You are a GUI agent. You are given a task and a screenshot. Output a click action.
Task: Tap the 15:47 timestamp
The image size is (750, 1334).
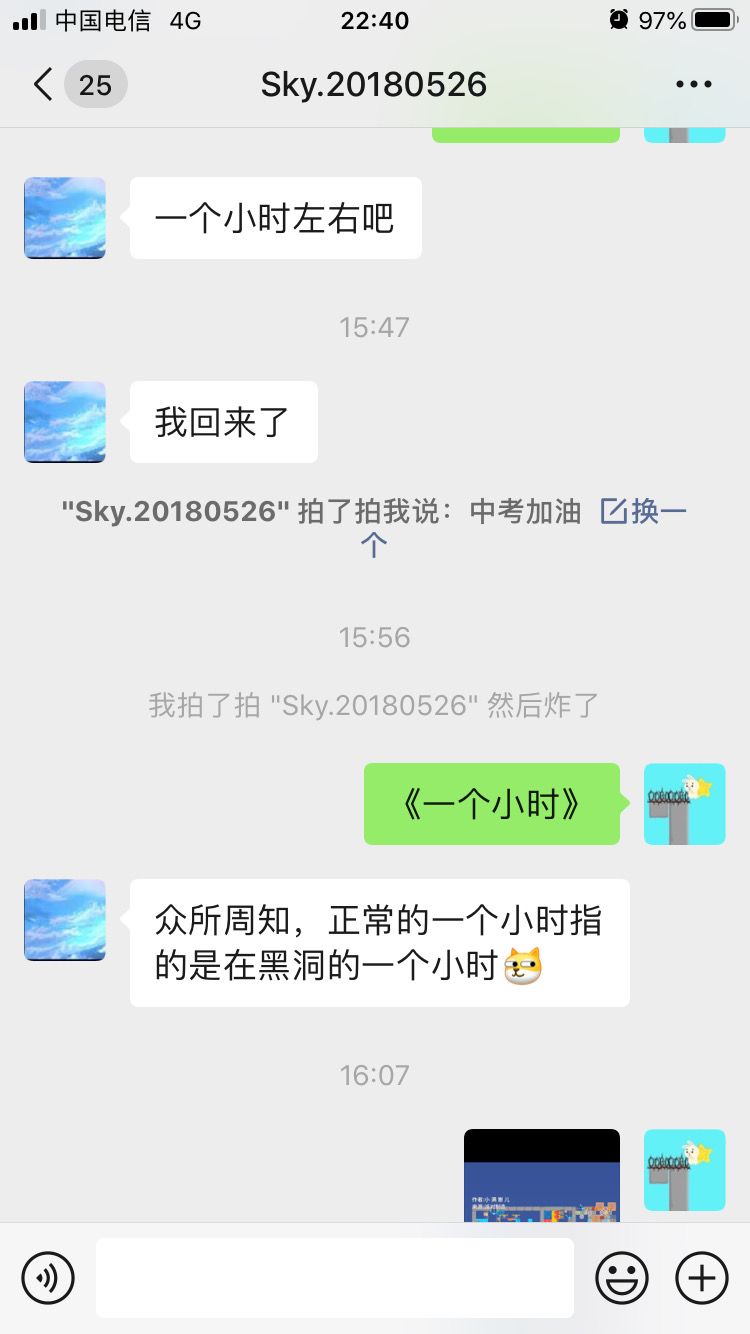pos(374,326)
